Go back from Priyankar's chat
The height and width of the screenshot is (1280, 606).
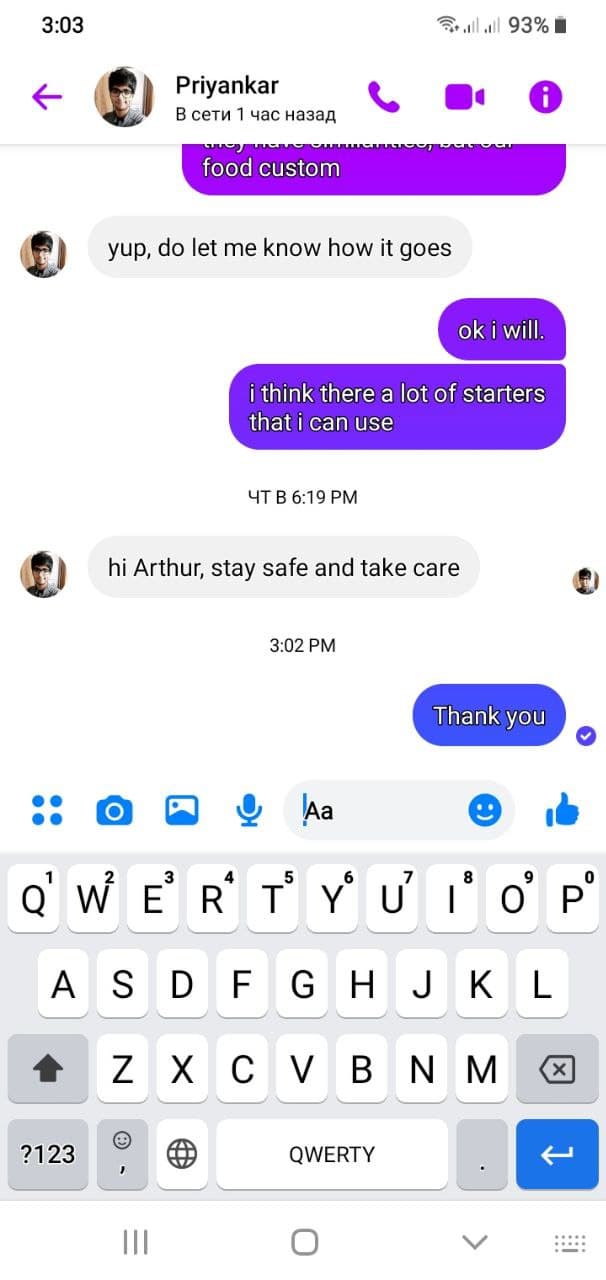click(47, 97)
